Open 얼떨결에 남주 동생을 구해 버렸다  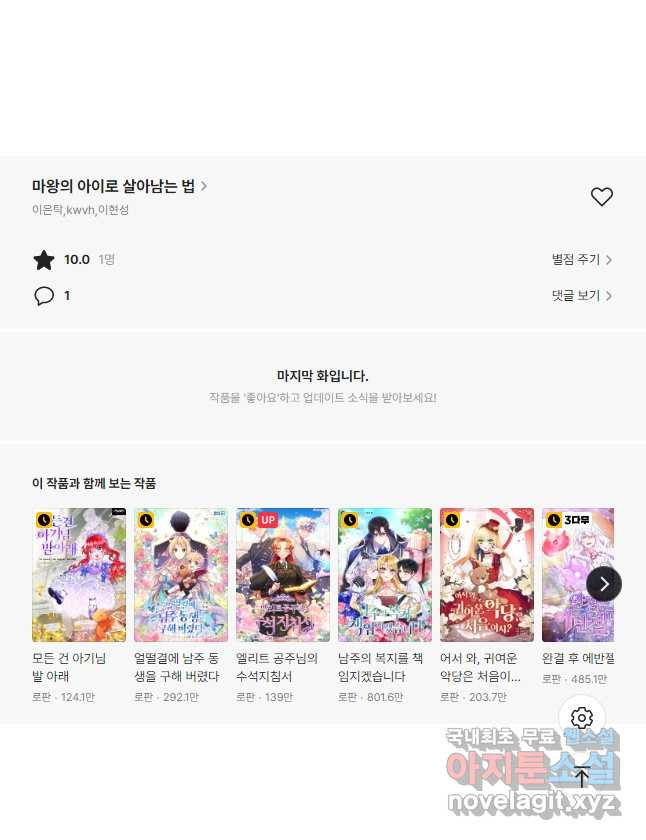tap(181, 575)
